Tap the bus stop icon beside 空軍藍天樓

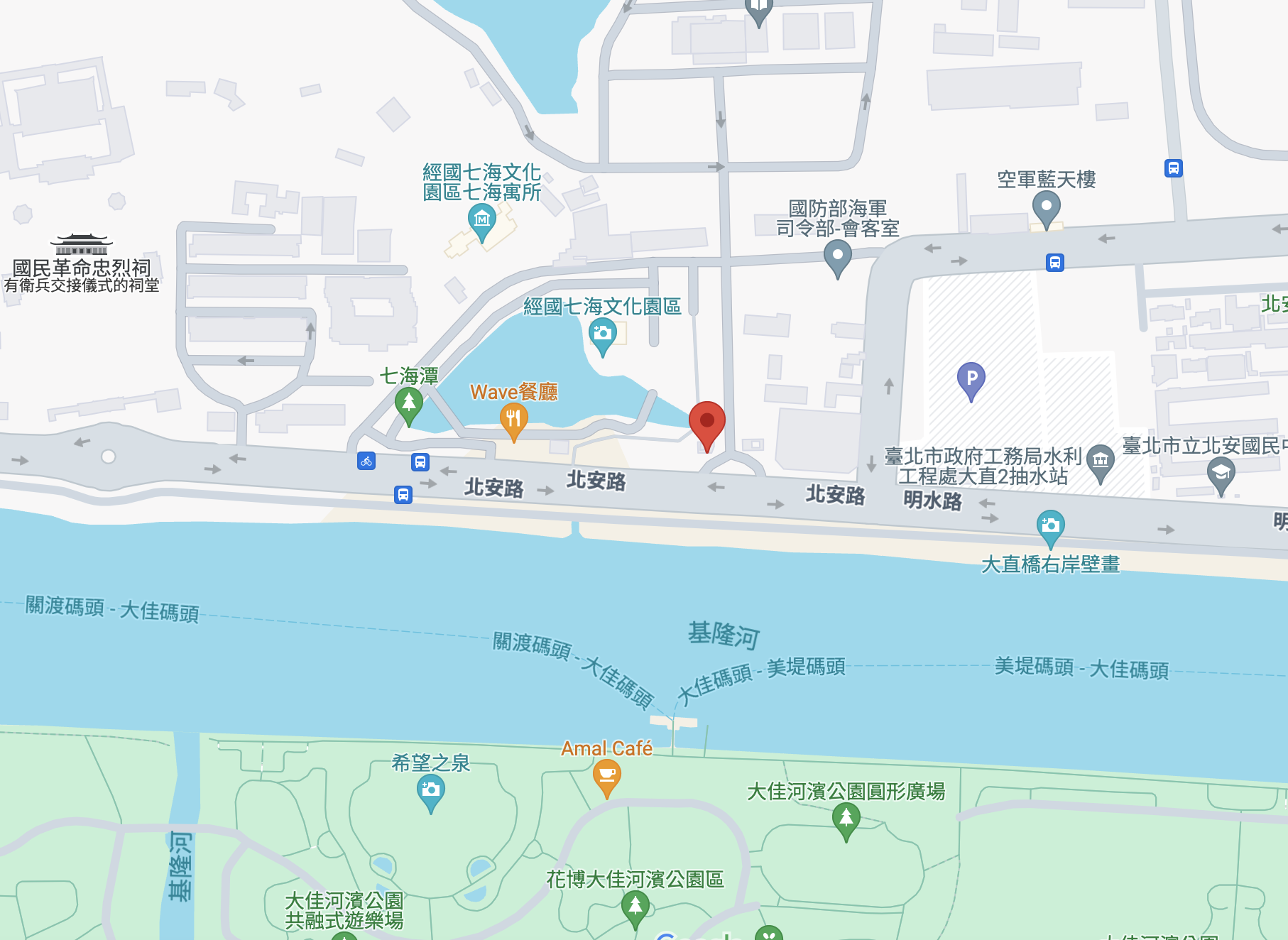pyautogui.click(x=1055, y=263)
